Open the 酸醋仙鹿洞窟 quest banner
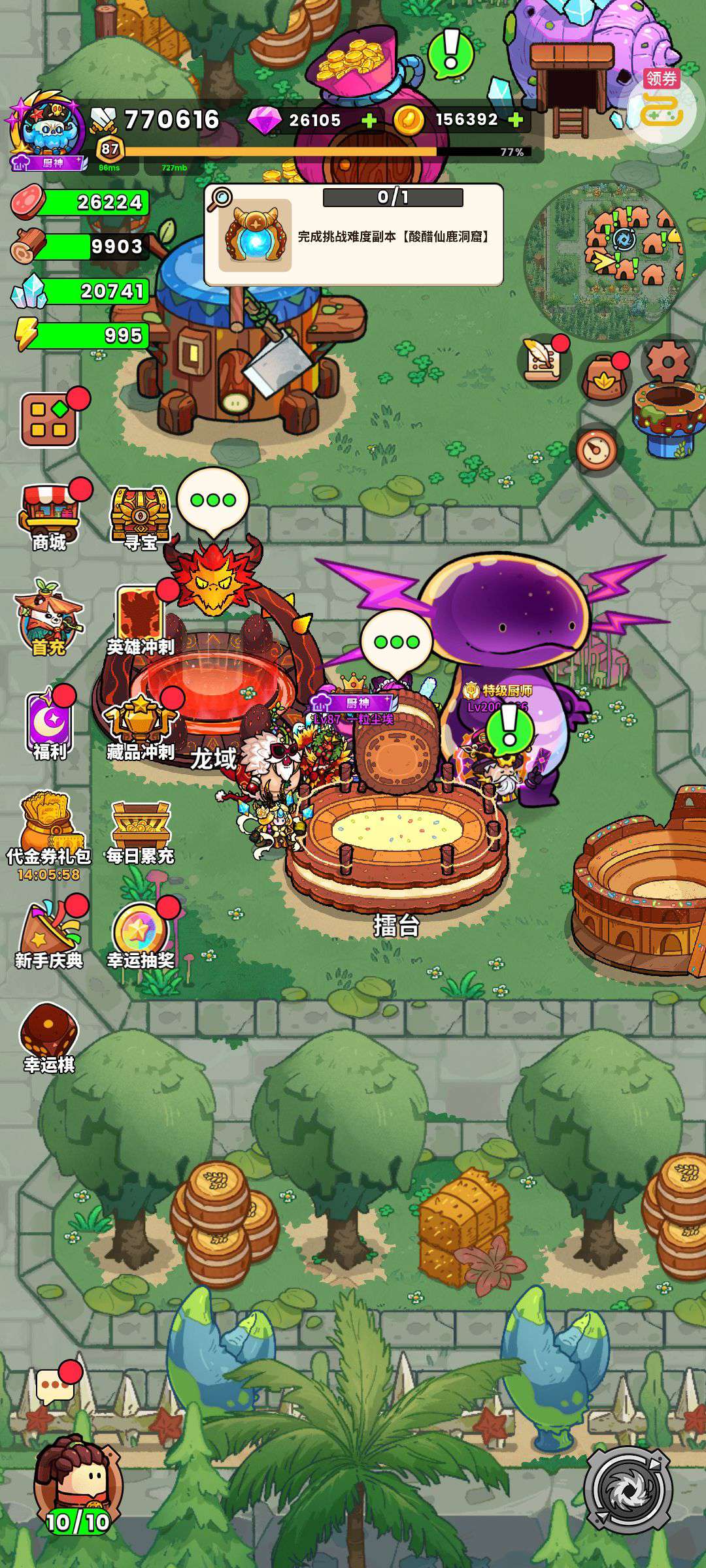706x1568 pixels. pos(354,235)
